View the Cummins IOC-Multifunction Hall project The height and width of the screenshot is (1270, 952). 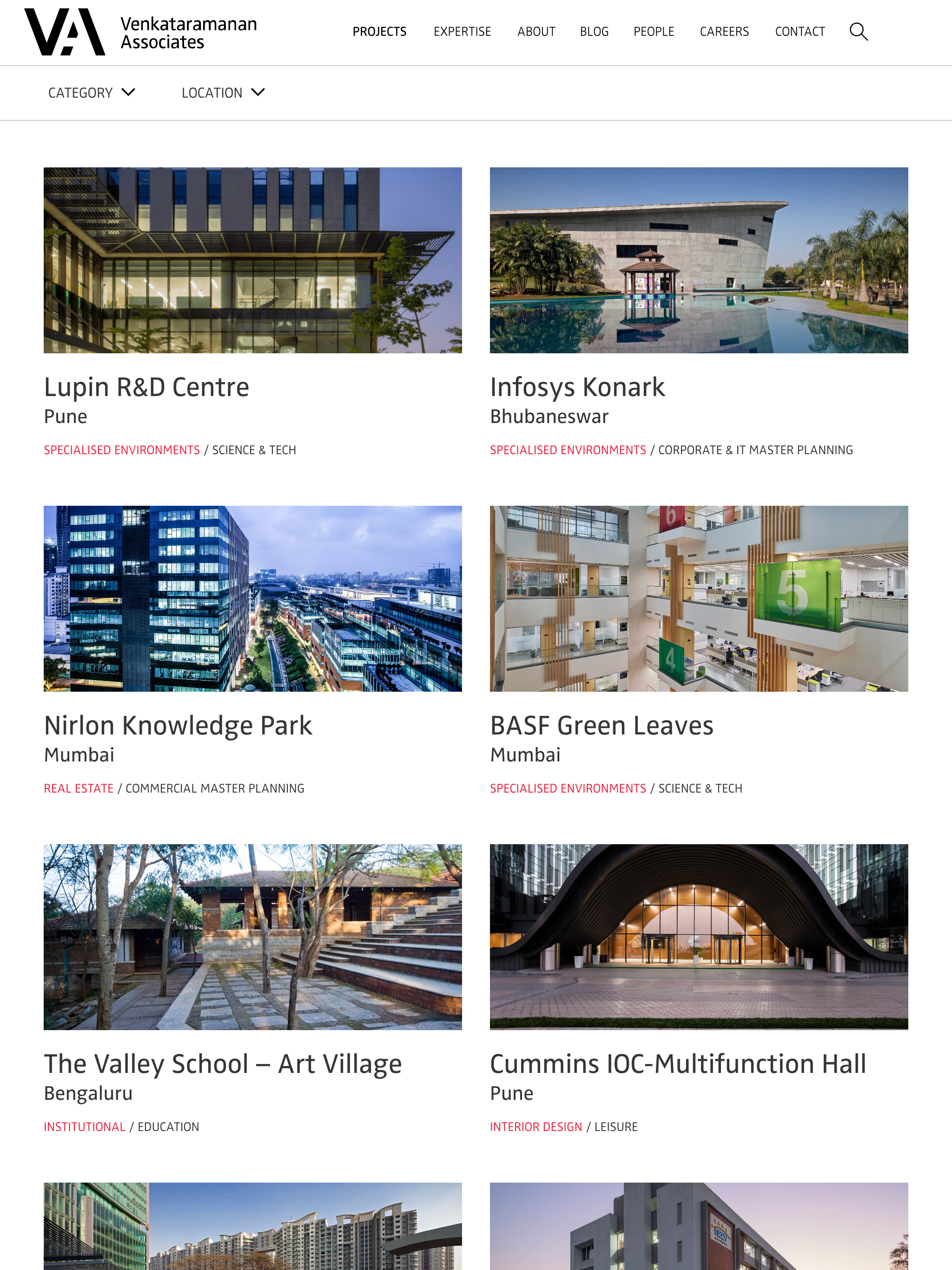[x=678, y=1064]
